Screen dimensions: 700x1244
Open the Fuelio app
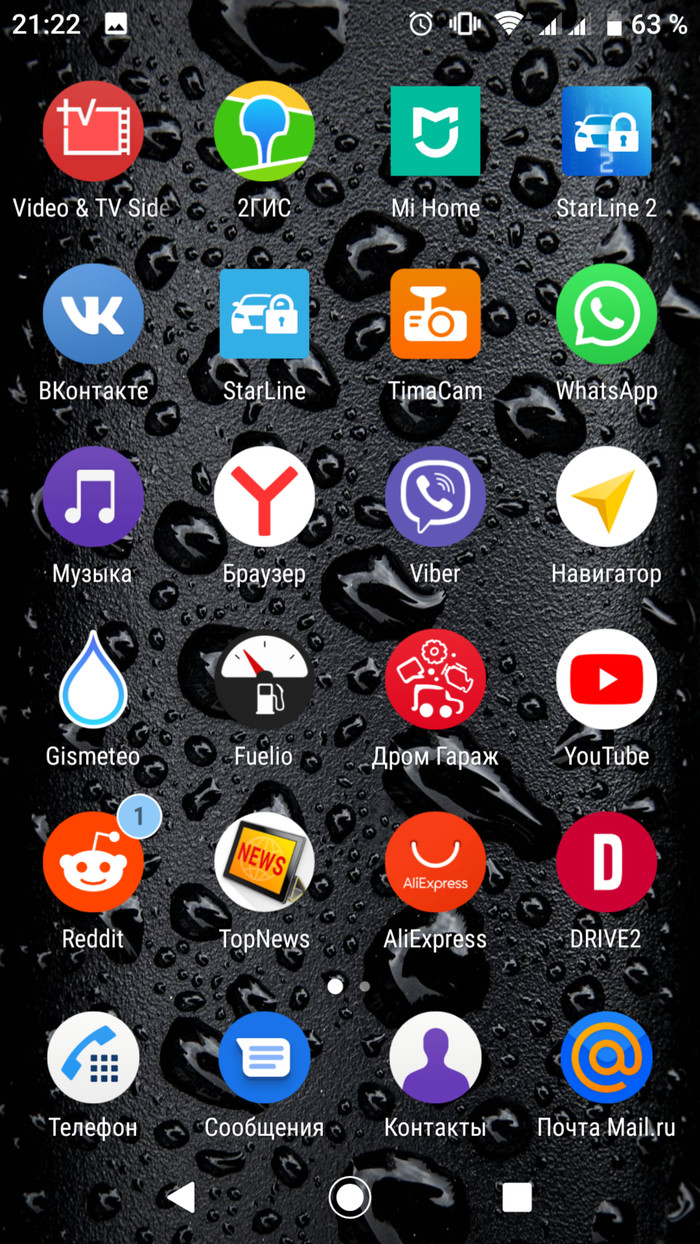click(264, 679)
